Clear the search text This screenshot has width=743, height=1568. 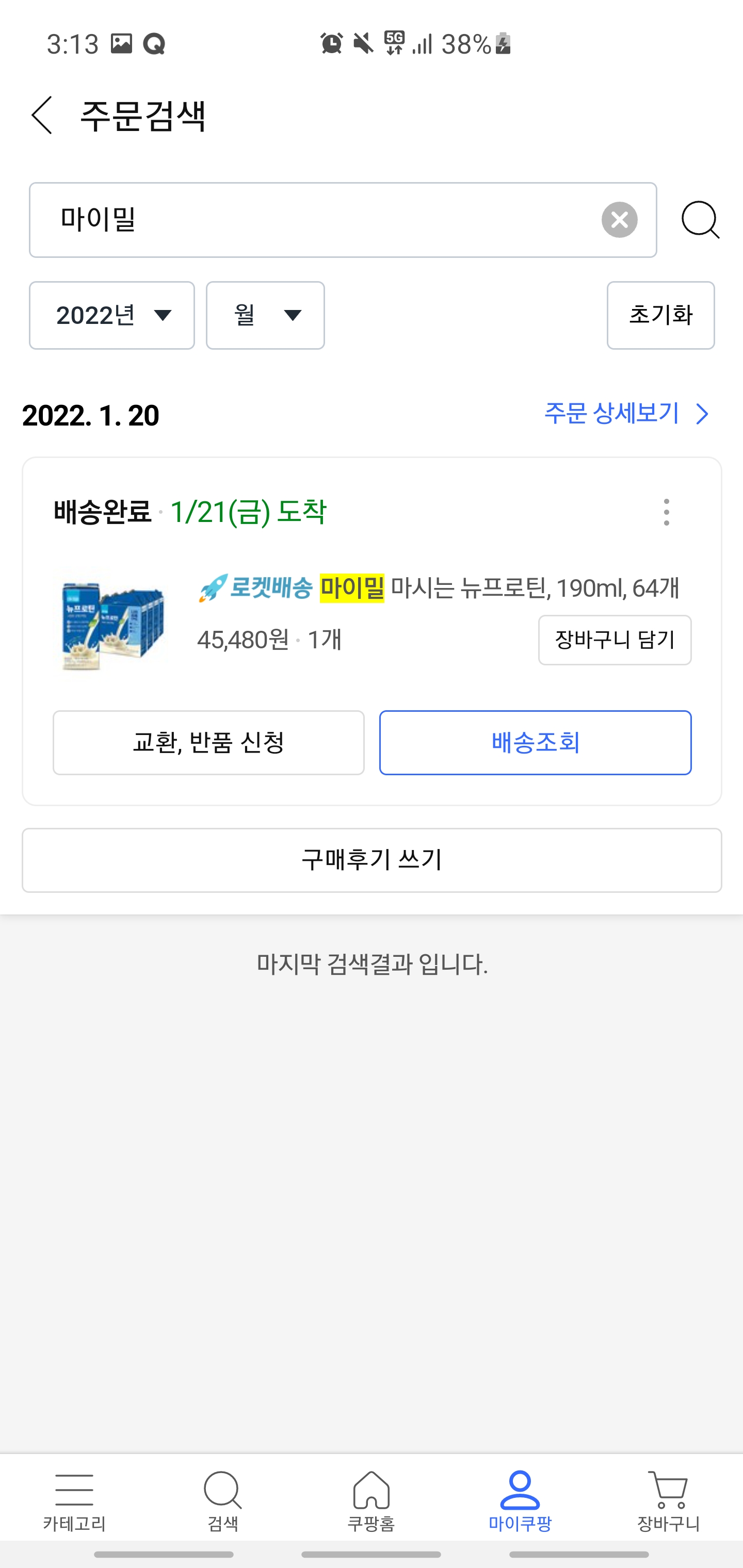(x=619, y=220)
